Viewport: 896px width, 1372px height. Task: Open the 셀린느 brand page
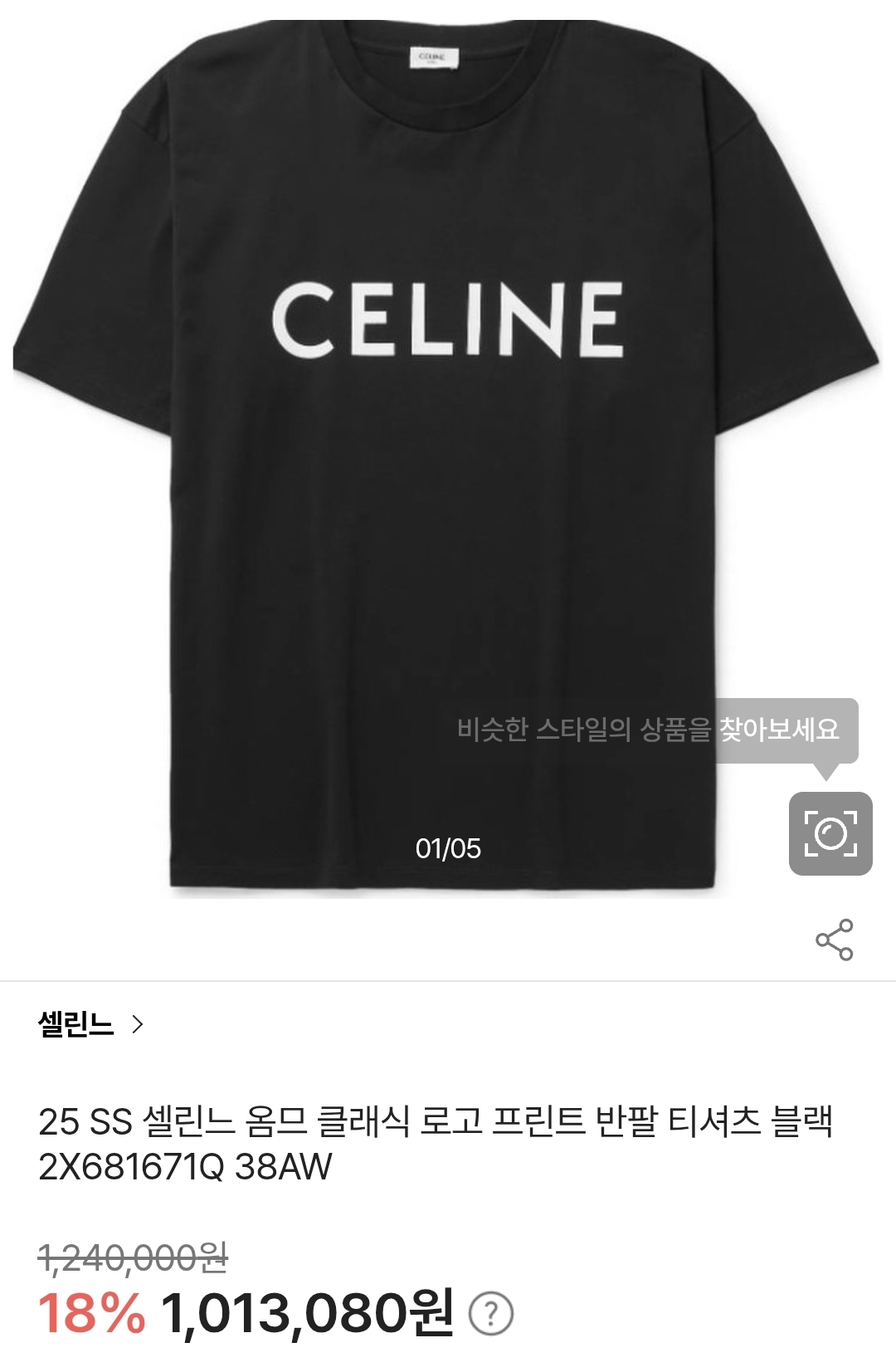(x=91, y=1025)
